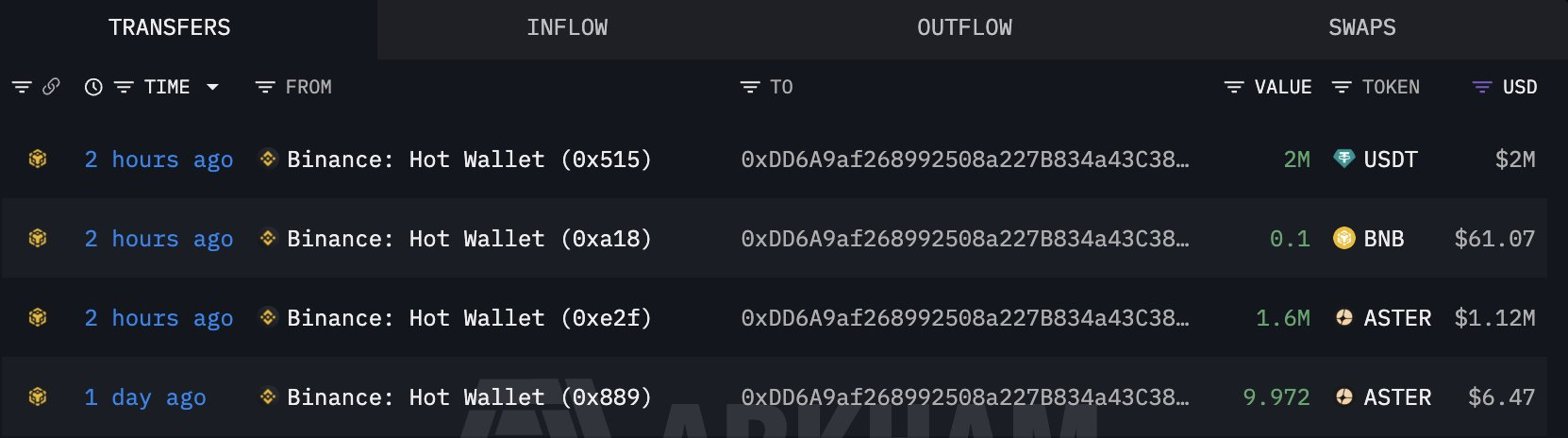1568x438 pixels.
Task: Open Binance: Hot Wallet (0xa18) sender
Action: [469, 239]
